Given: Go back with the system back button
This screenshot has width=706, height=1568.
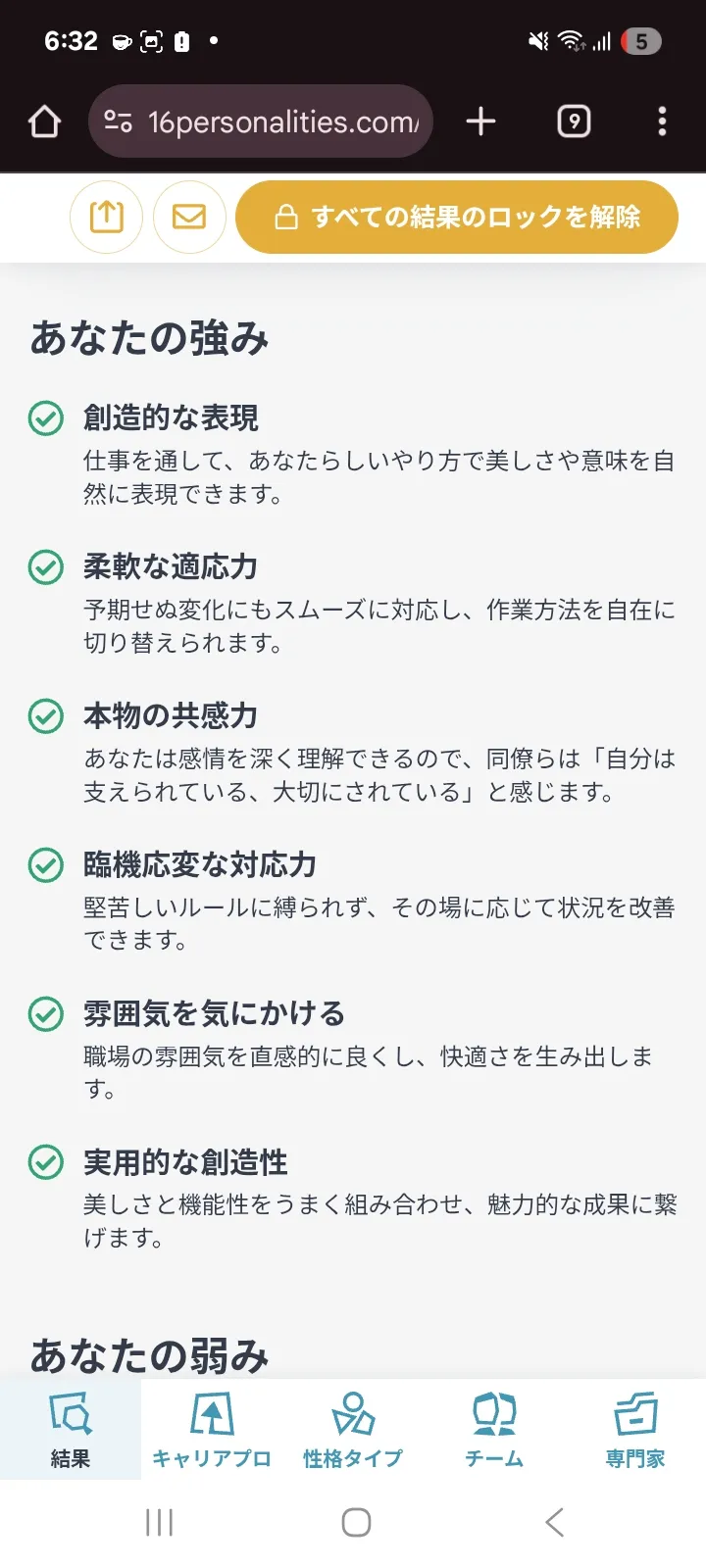Looking at the screenshot, I should coord(554,1522).
